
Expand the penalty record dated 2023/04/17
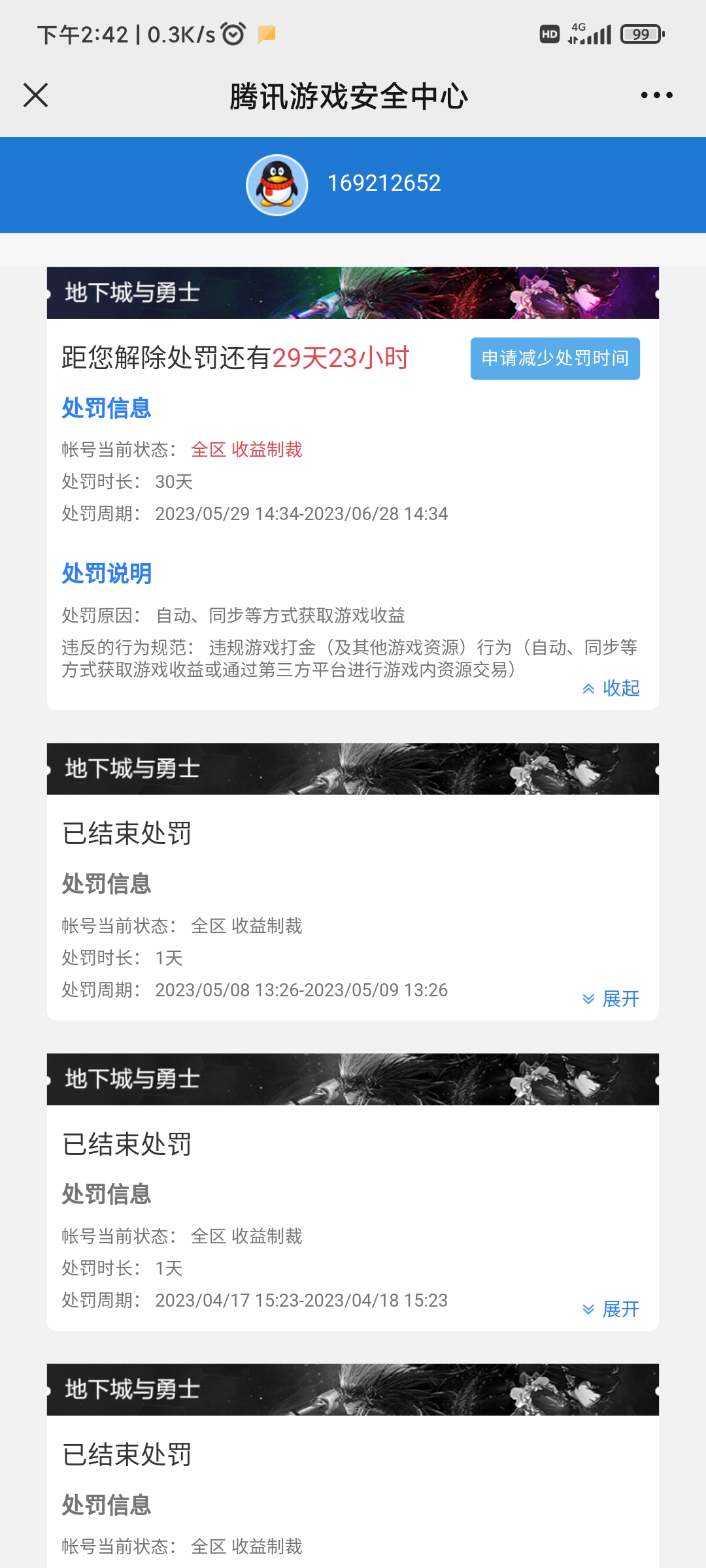[x=611, y=1309]
